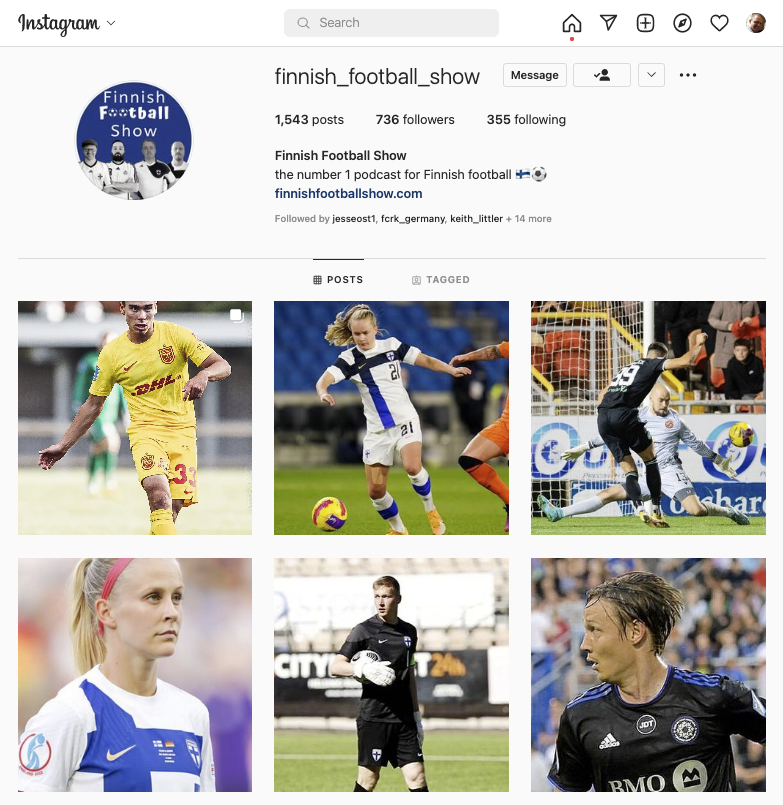
Task: Open the activity heart icon
Action: click(720, 23)
